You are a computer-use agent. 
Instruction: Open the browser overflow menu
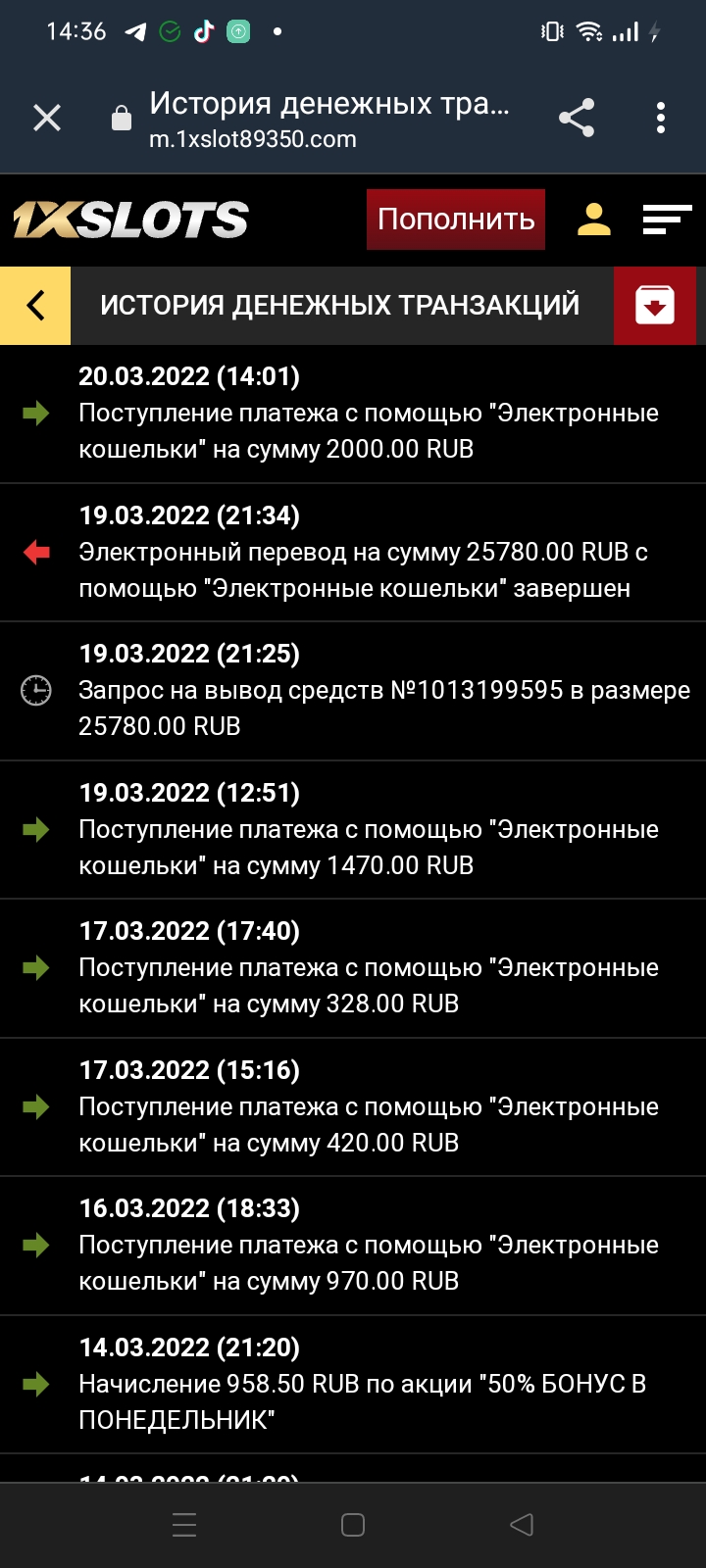[x=661, y=119]
